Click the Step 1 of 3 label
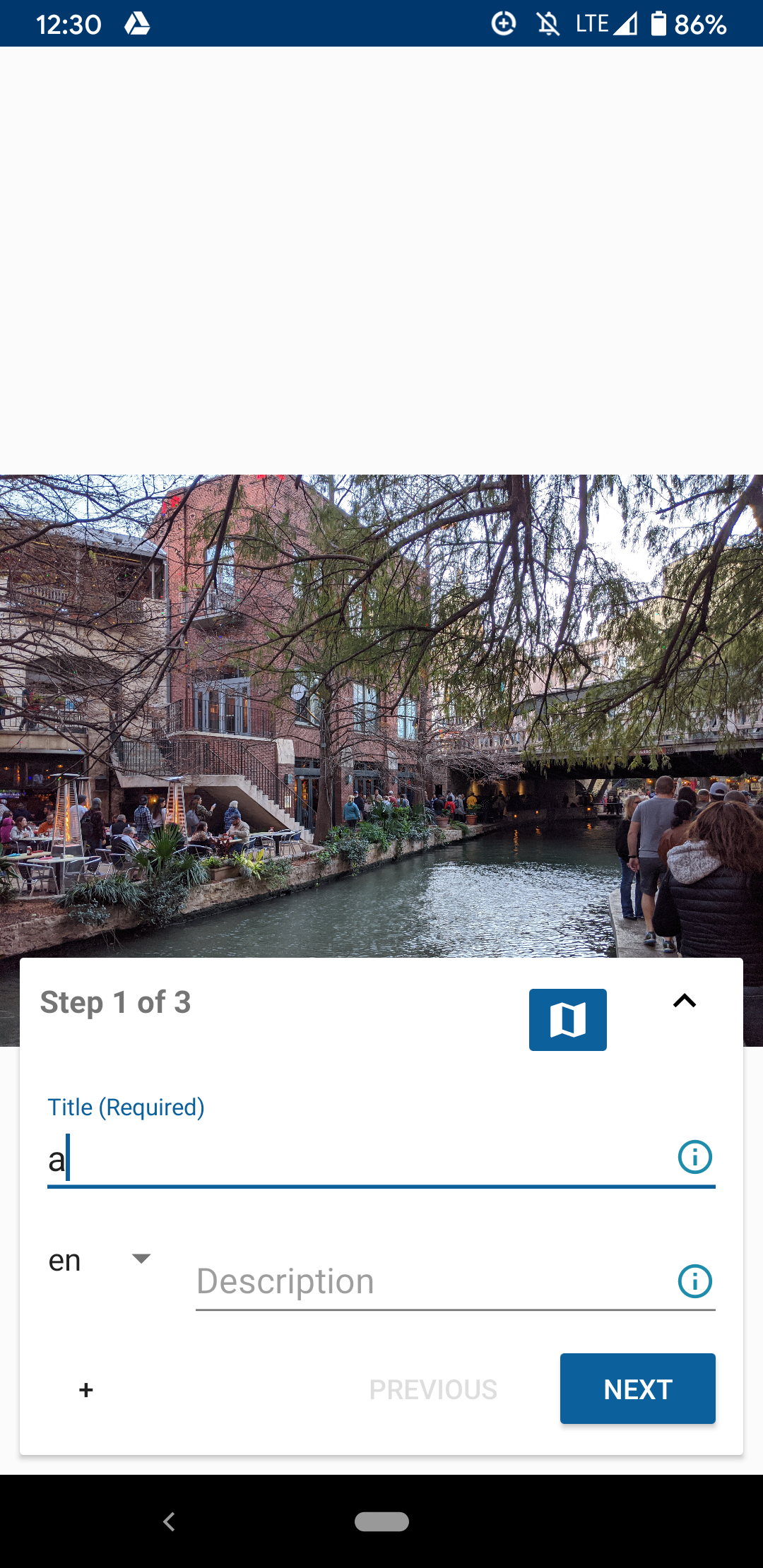The width and height of the screenshot is (763, 1568). [116, 1003]
